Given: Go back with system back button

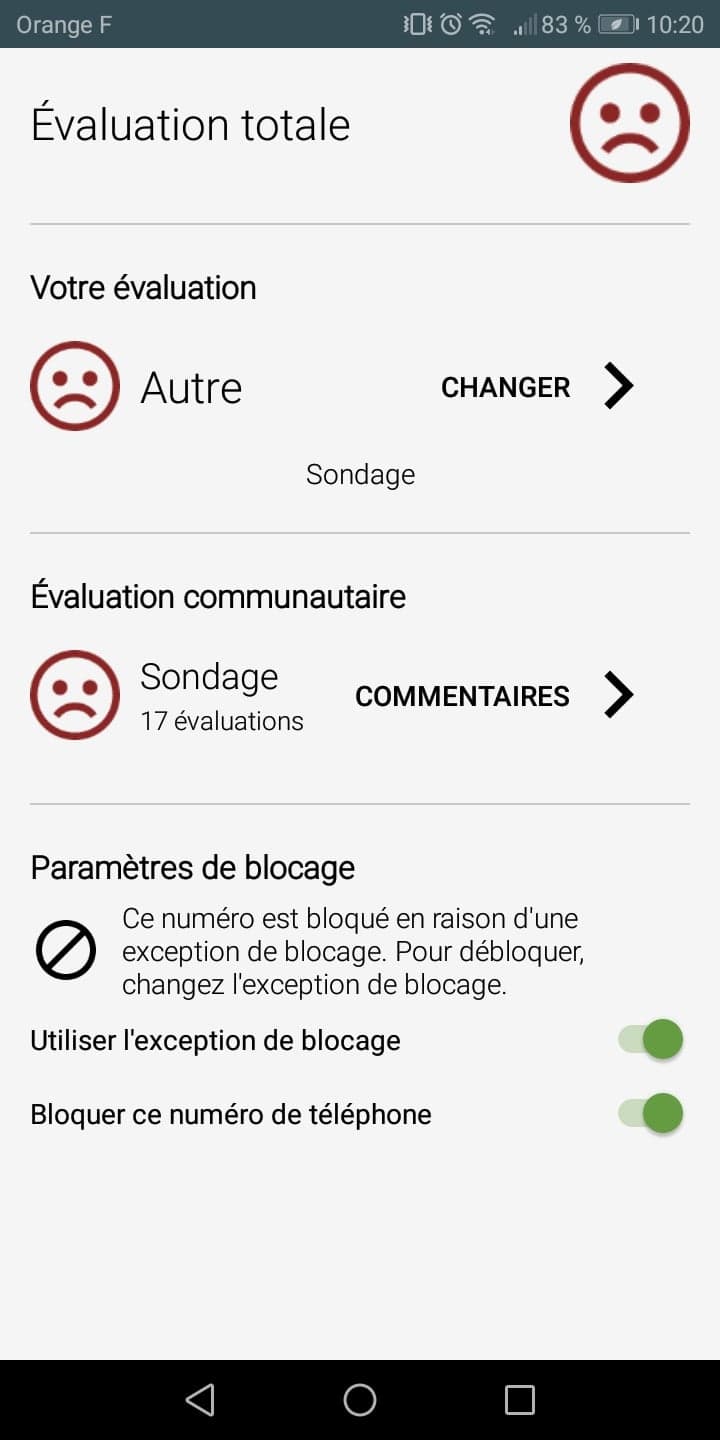Looking at the screenshot, I should (200, 1400).
